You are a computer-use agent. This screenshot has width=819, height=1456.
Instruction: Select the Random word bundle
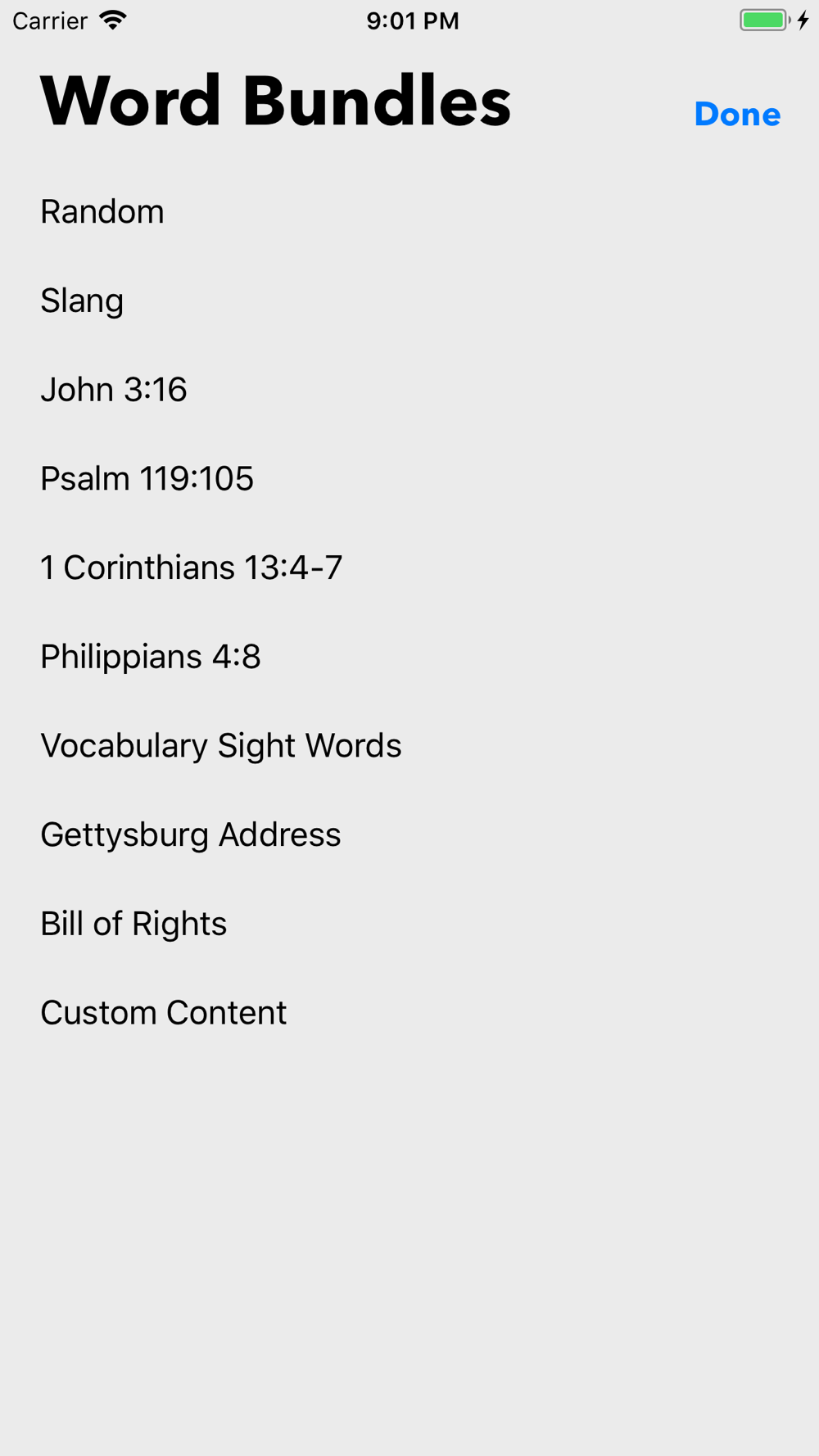409,211
